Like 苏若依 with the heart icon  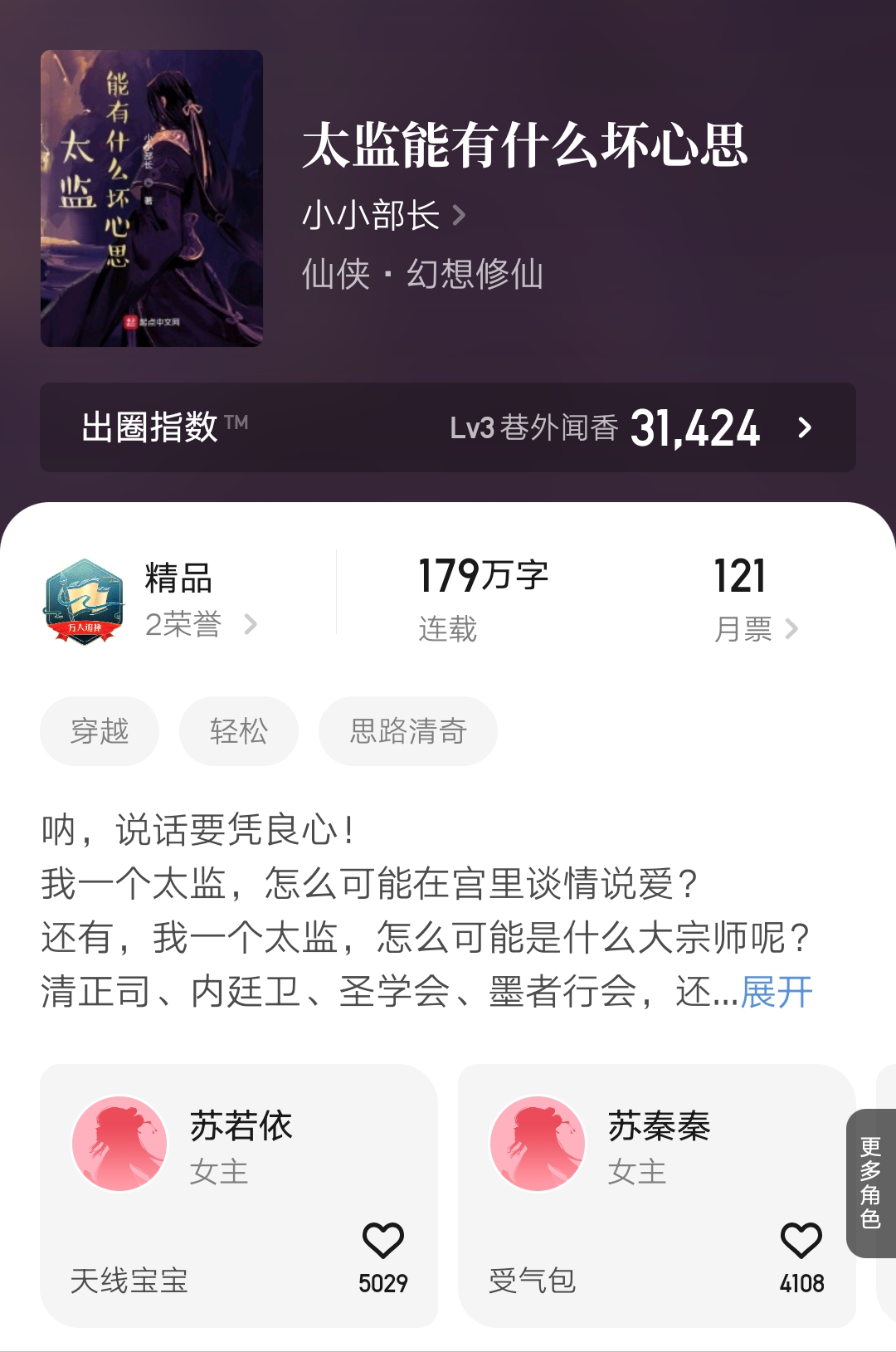coord(381,1241)
